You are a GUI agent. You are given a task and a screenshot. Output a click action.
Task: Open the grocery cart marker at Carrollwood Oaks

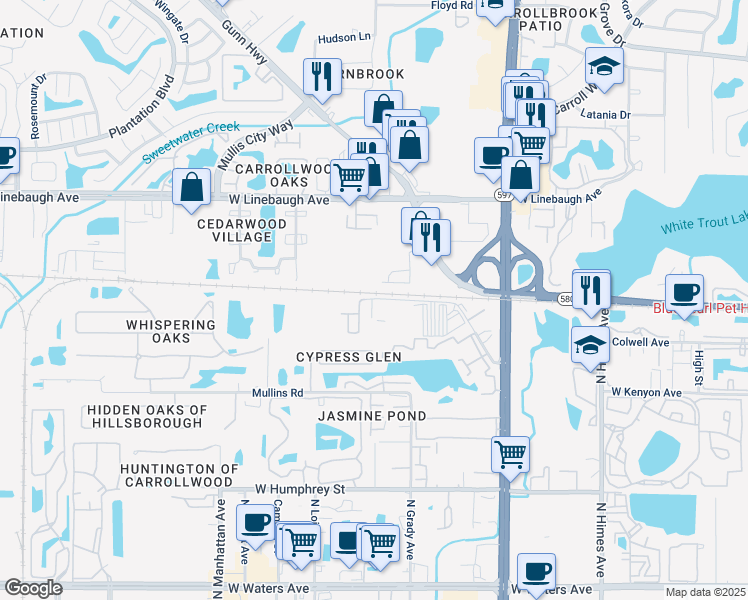pos(349,180)
